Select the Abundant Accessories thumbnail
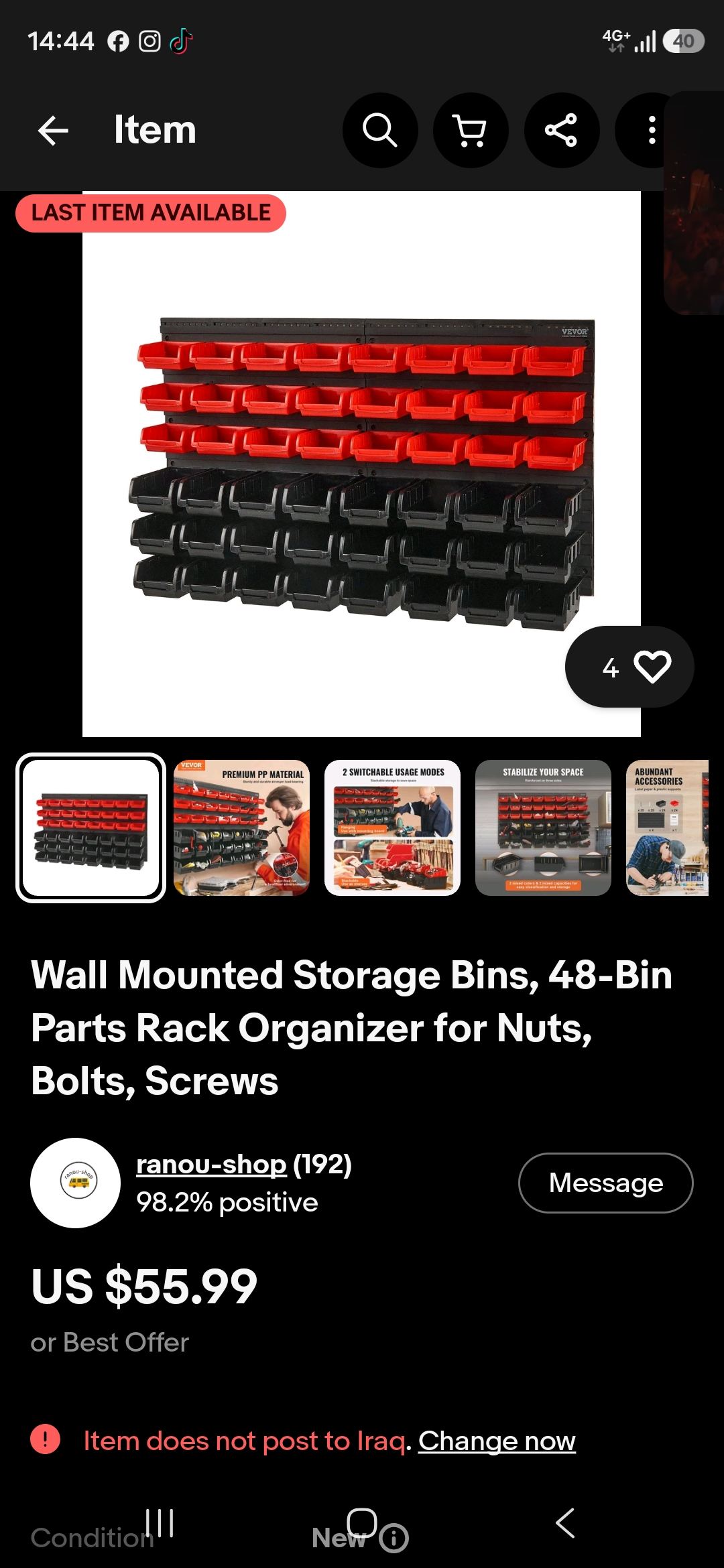 [668, 828]
